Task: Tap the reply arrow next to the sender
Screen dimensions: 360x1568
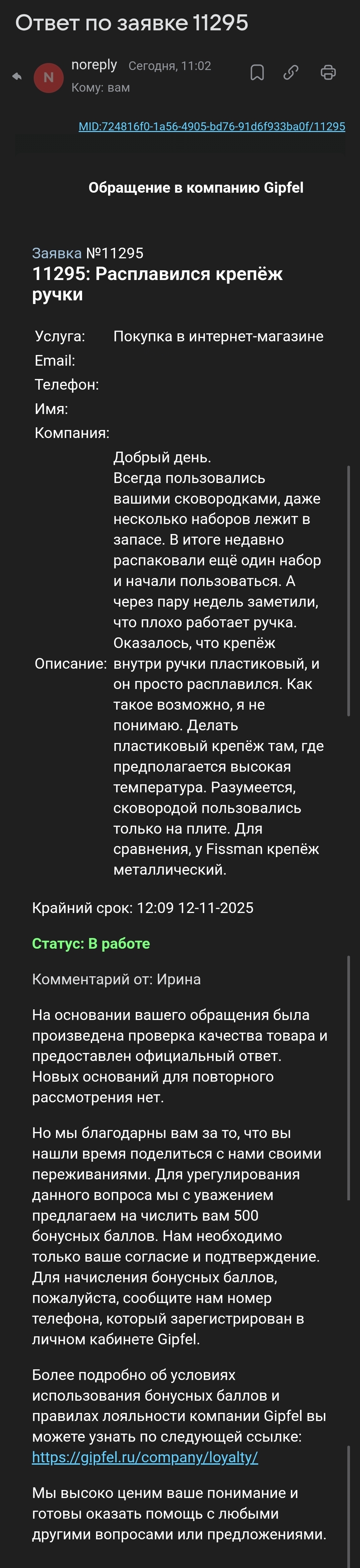Action: pos(17,77)
